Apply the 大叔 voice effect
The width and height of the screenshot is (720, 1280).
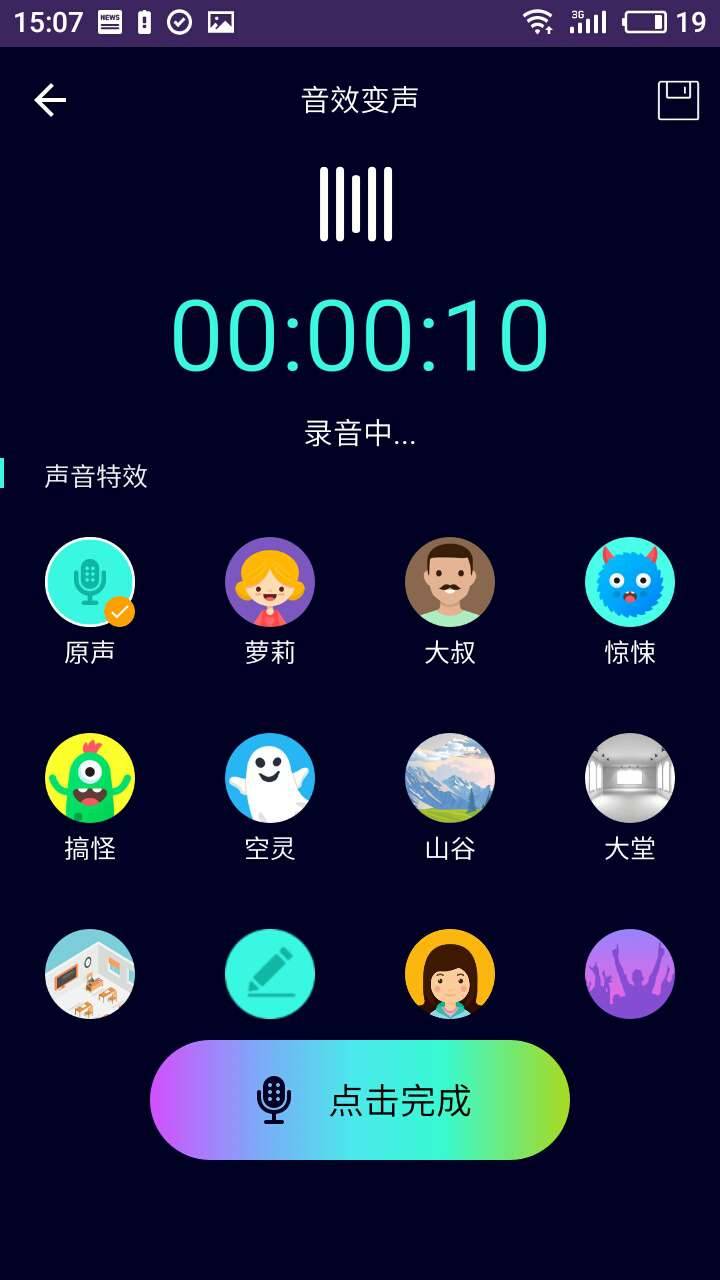450,582
